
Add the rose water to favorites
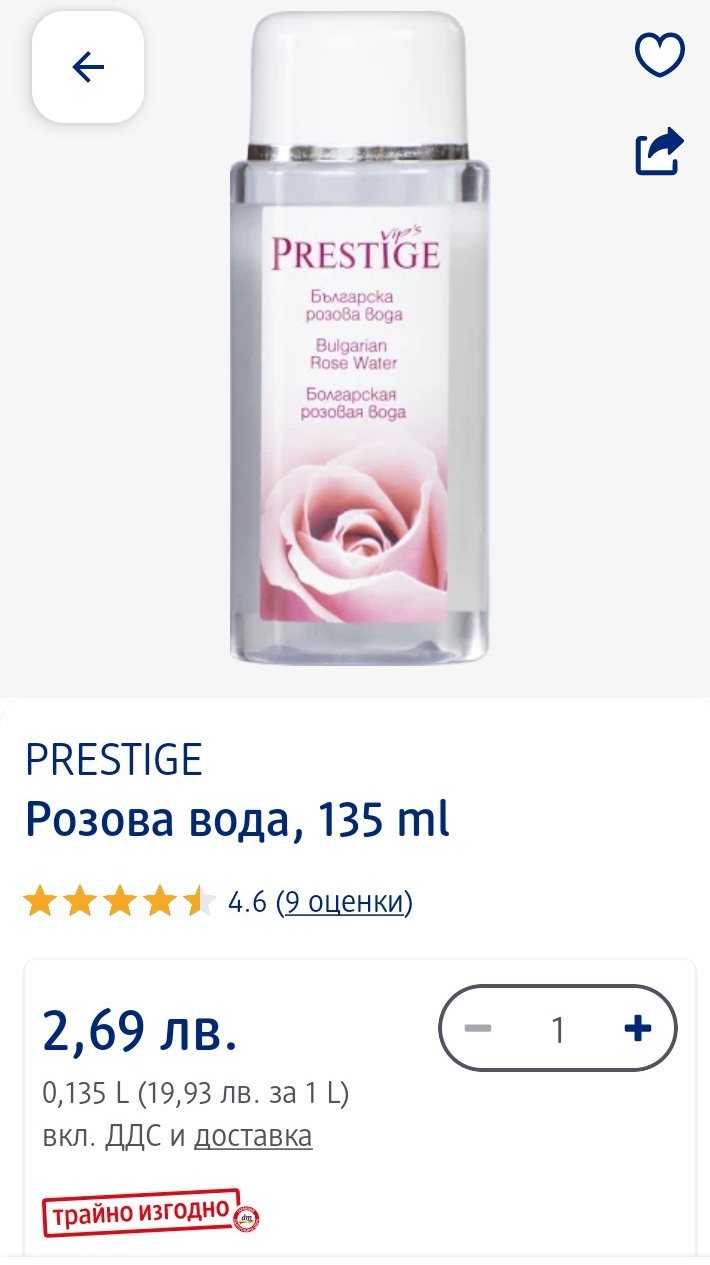coord(660,55)
